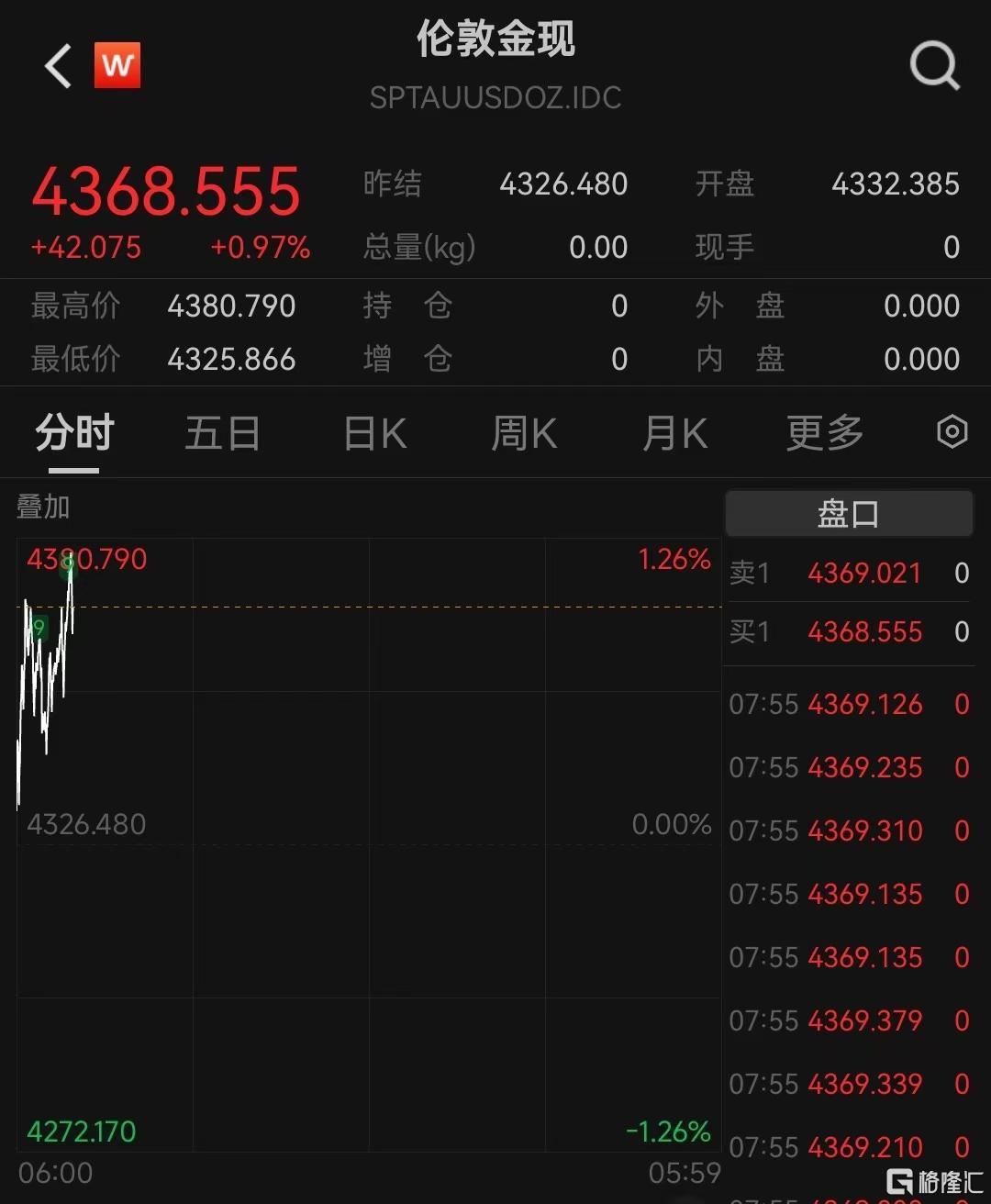
Task: Open chart settings hexagon icon
Action: pos(952,431)
